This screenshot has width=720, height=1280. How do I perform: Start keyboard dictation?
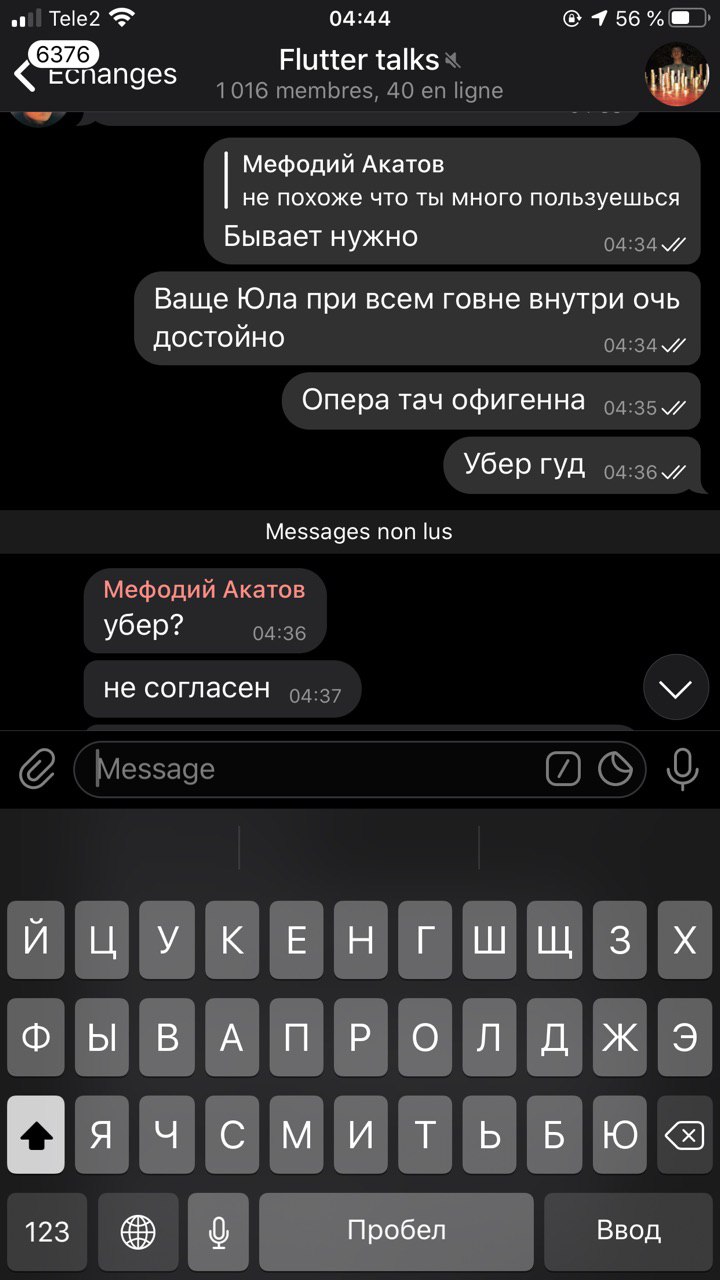(219, 1231)
